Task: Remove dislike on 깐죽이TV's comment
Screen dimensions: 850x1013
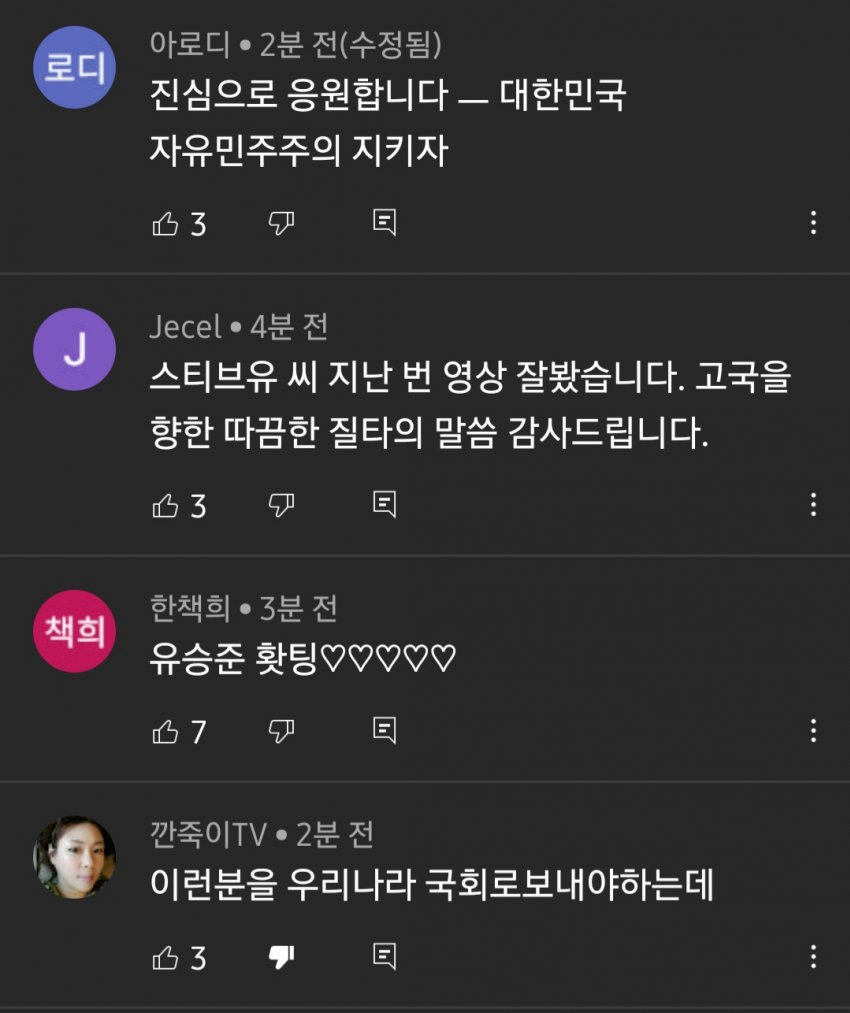Action: pyautogui.click(x=282, y=958)
